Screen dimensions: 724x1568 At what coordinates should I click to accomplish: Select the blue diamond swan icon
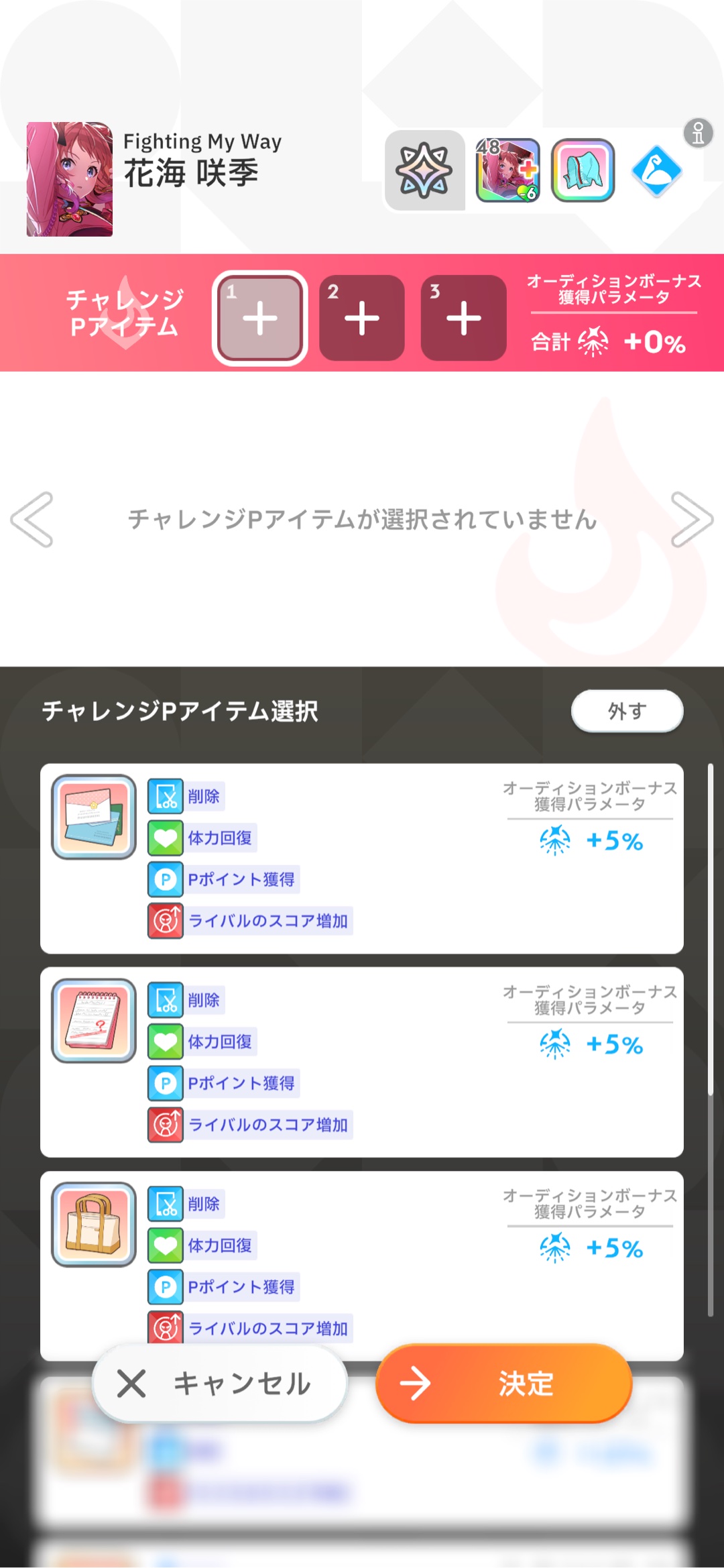[658, 170]
